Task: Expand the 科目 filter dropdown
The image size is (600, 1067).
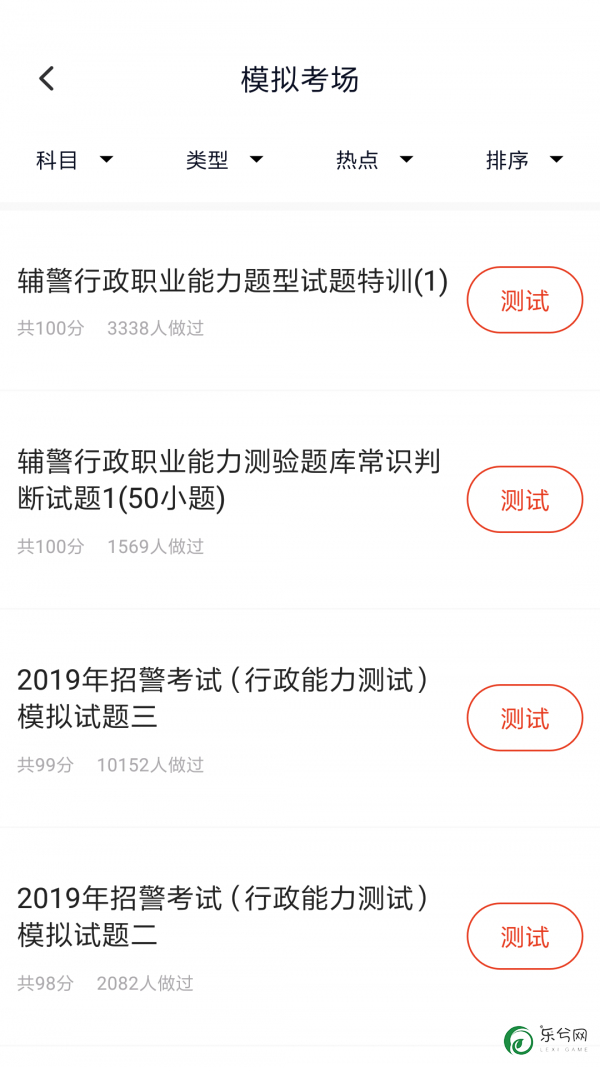Action: (x=75, y=160)
